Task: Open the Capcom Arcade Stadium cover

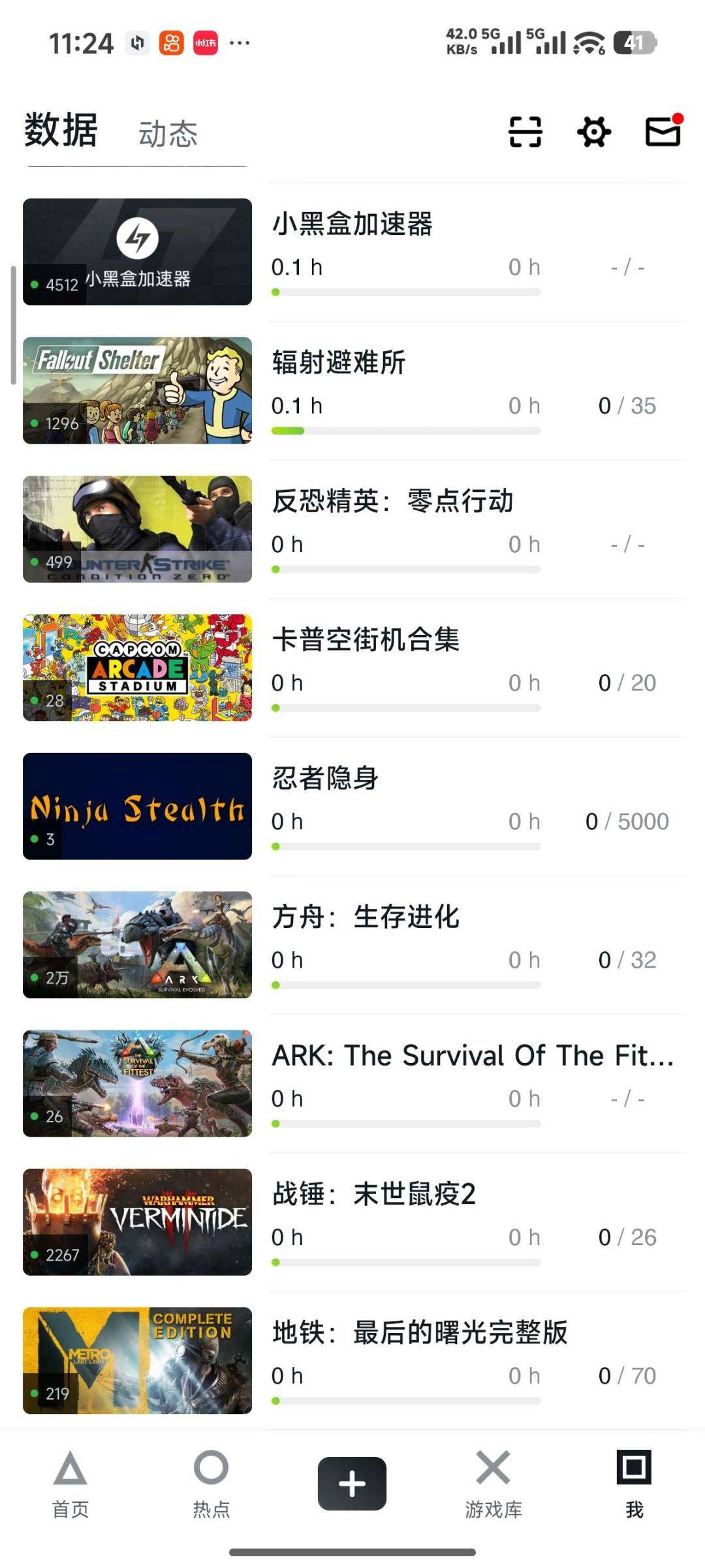Action: point(136,667)
